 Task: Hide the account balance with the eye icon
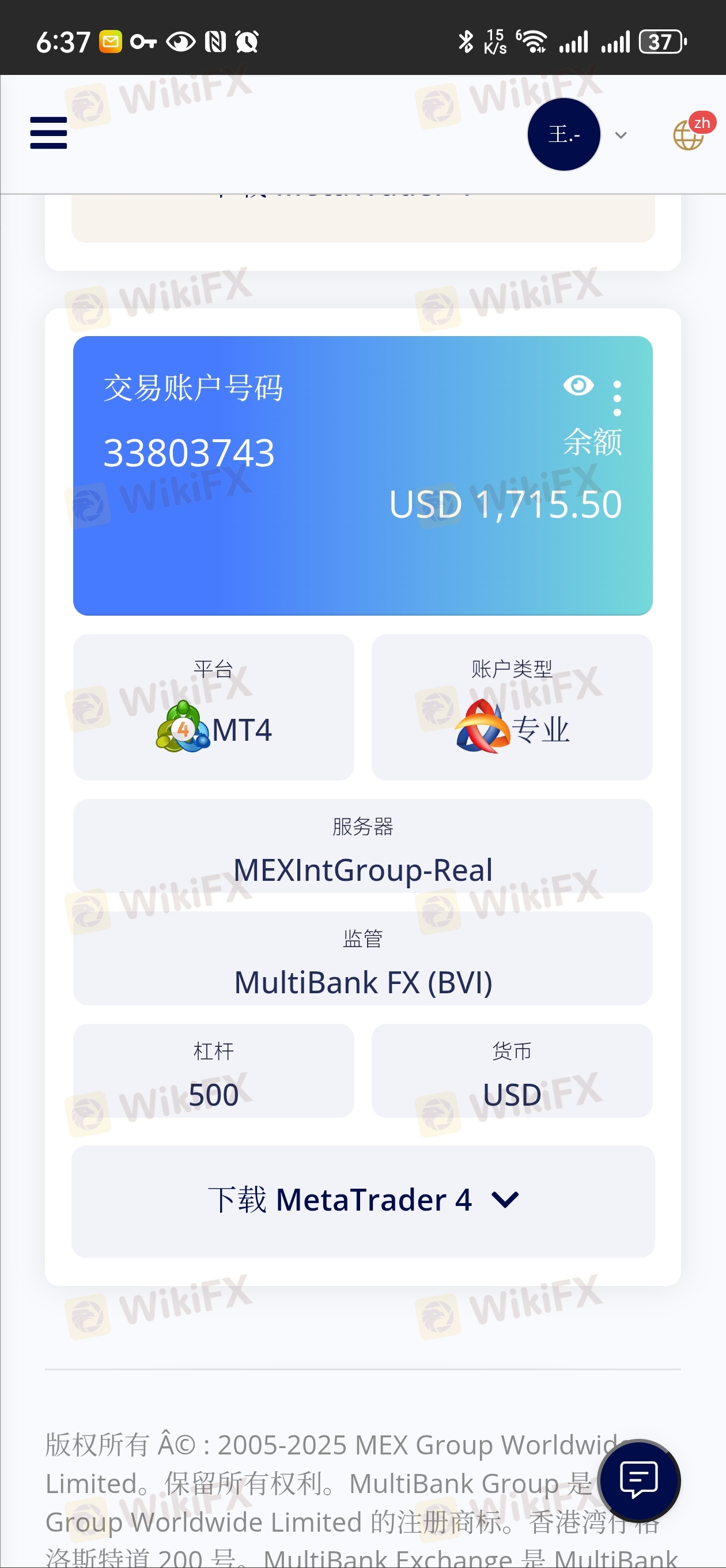pyautogui.click(x=577, y=385)
